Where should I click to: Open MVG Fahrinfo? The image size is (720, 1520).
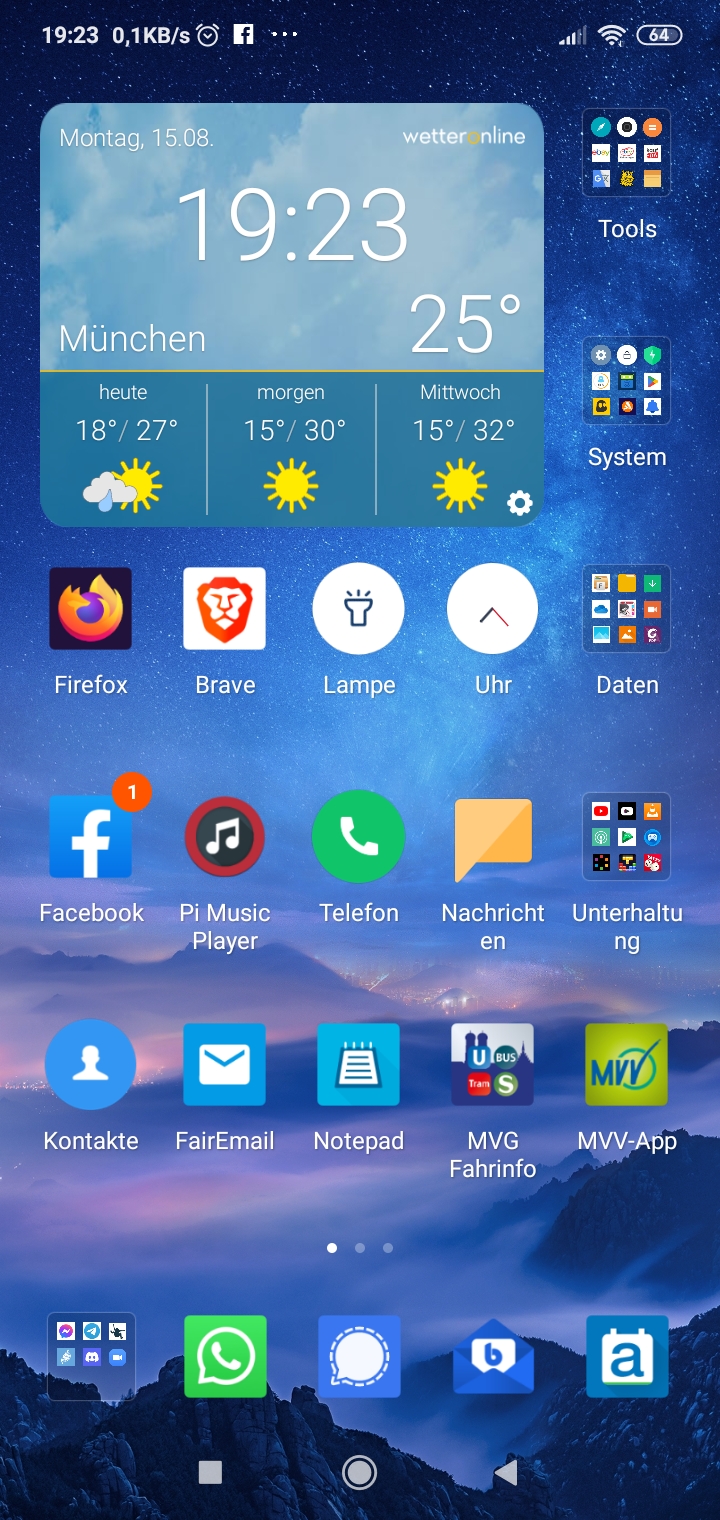[493, 1065]
